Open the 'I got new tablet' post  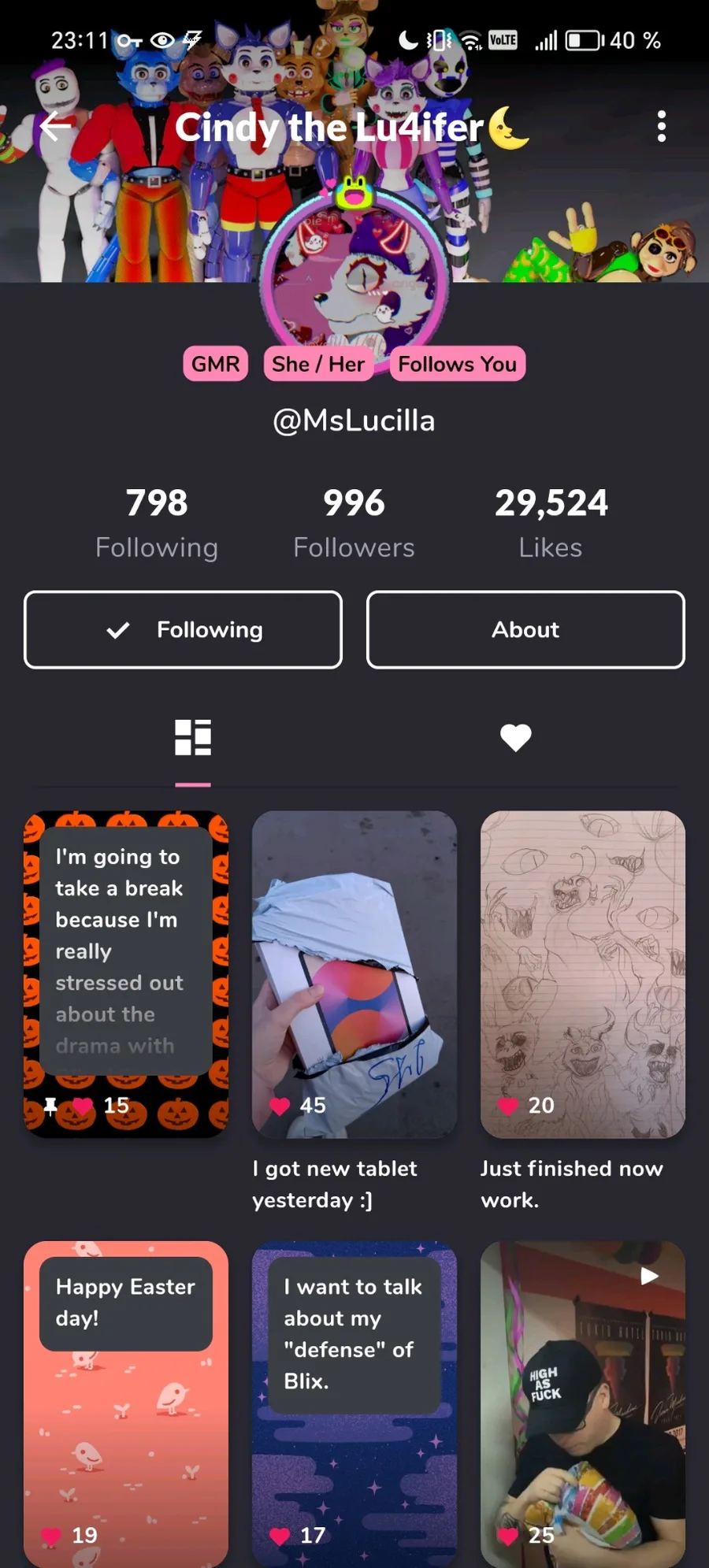click(x=354, y=974)
